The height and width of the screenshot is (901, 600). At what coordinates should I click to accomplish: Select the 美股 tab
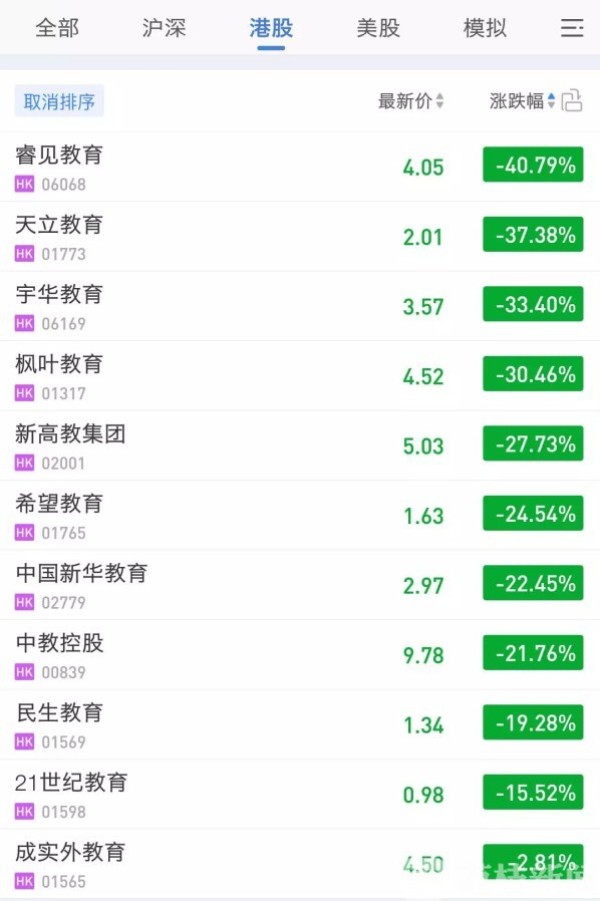[x=378, y=28]
